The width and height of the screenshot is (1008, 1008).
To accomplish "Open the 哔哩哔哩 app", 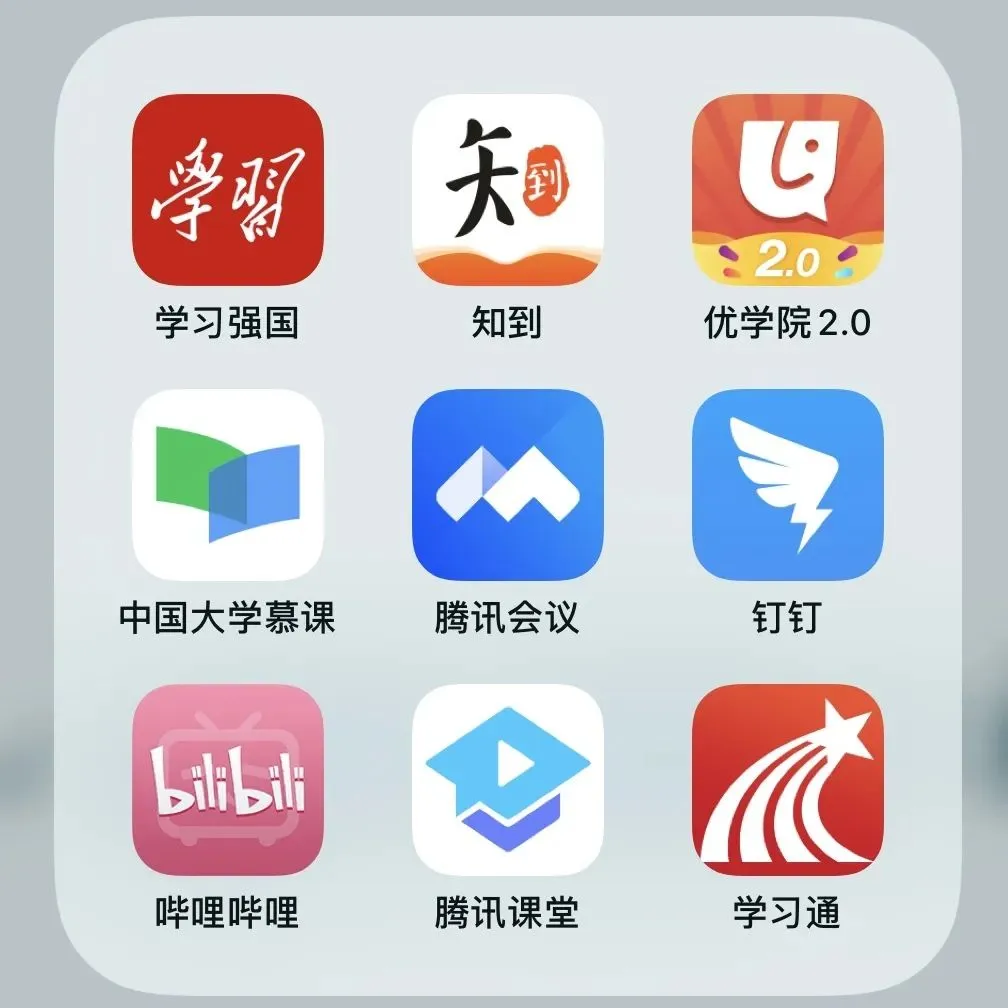I will pos(228,780).
